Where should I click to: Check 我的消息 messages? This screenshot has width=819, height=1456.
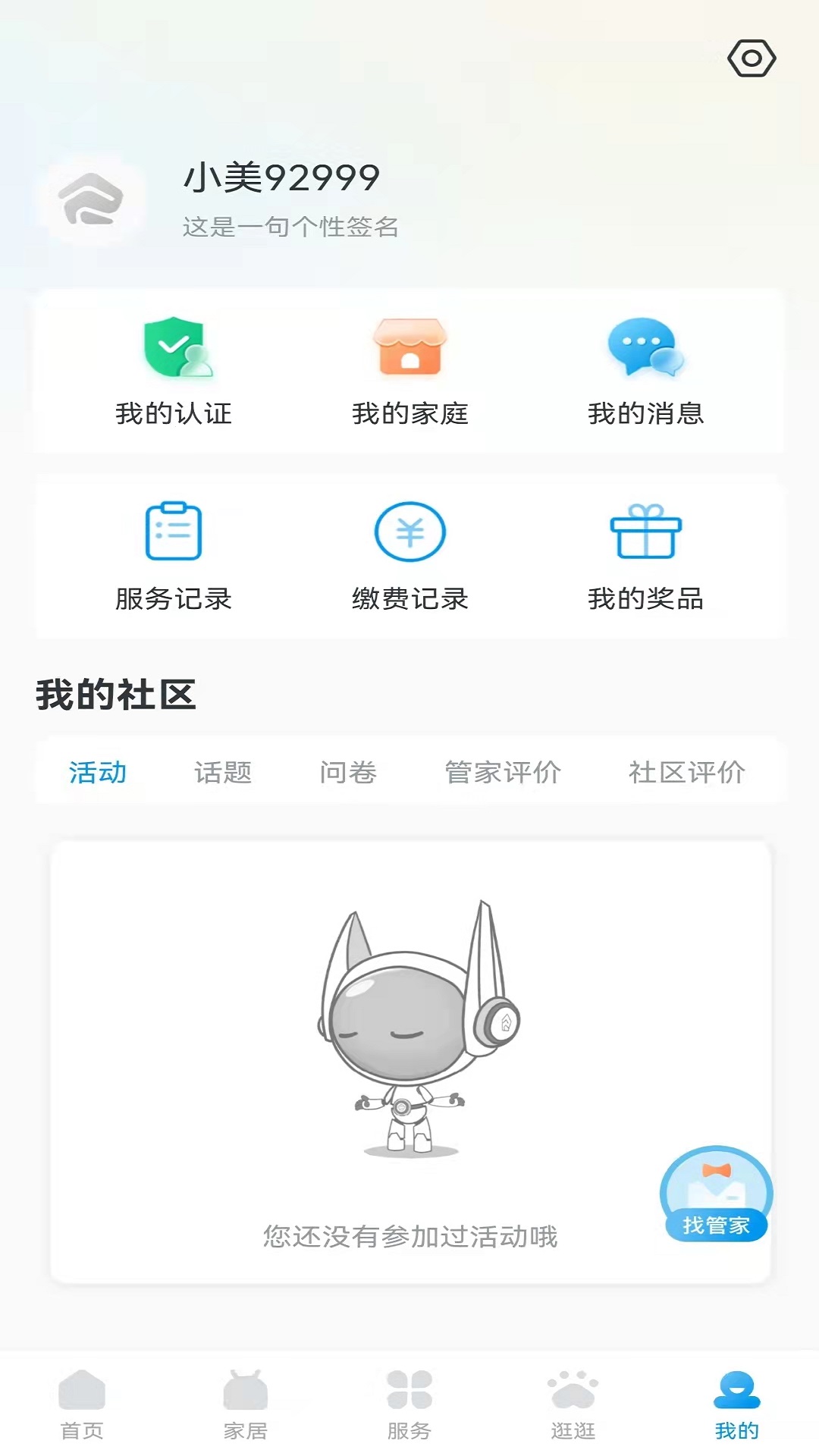645,372
